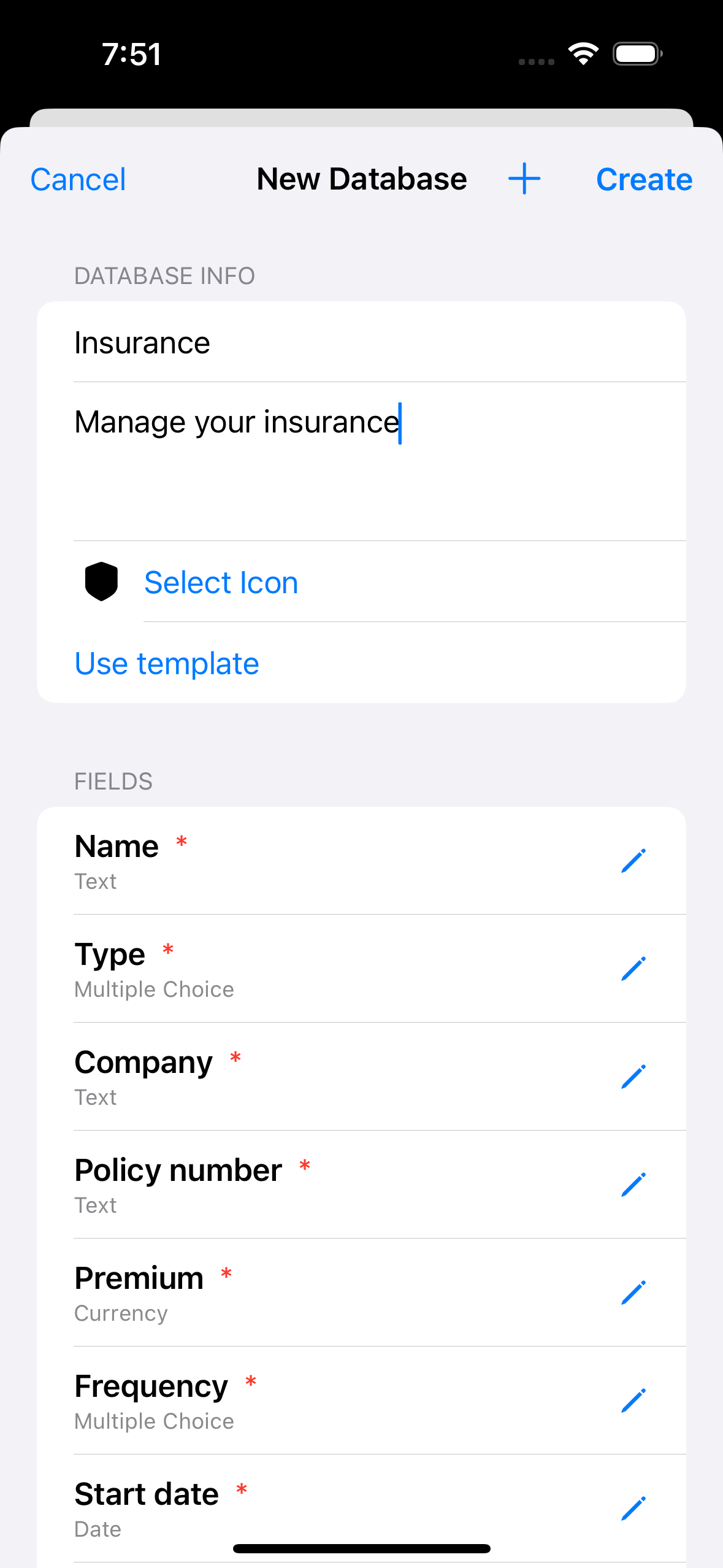Open the Use template option

pos(166,663)
